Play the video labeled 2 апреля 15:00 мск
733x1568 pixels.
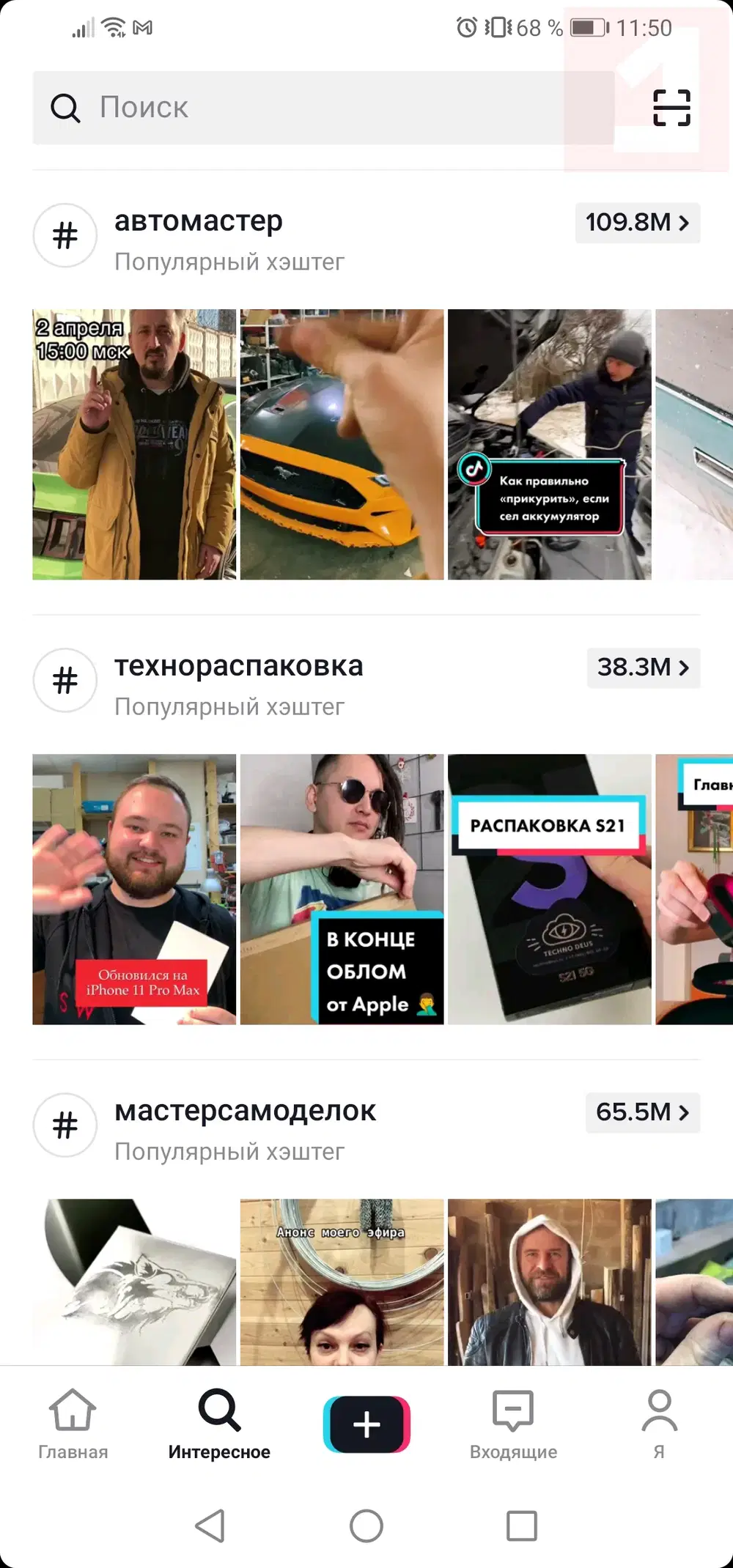(134, 444)
